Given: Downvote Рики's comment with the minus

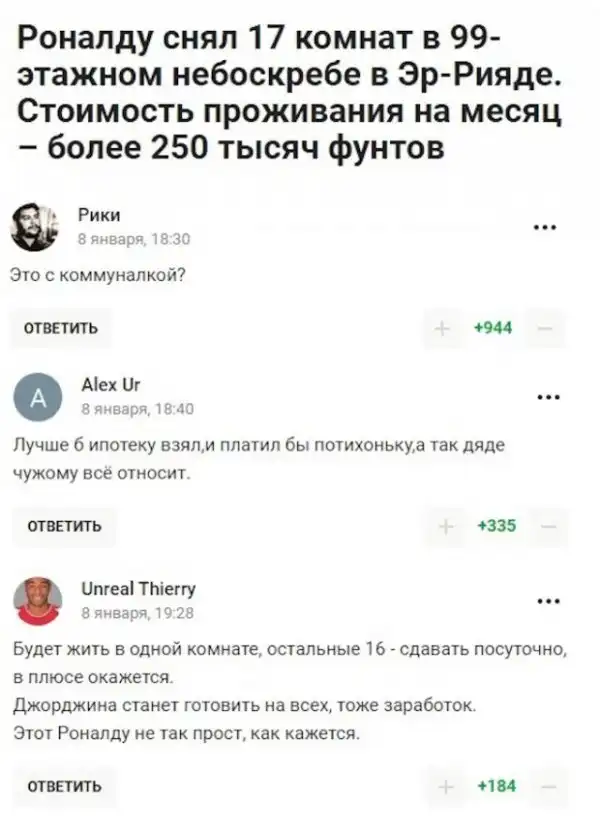Looking at the screenshot, I should [548, 329].
